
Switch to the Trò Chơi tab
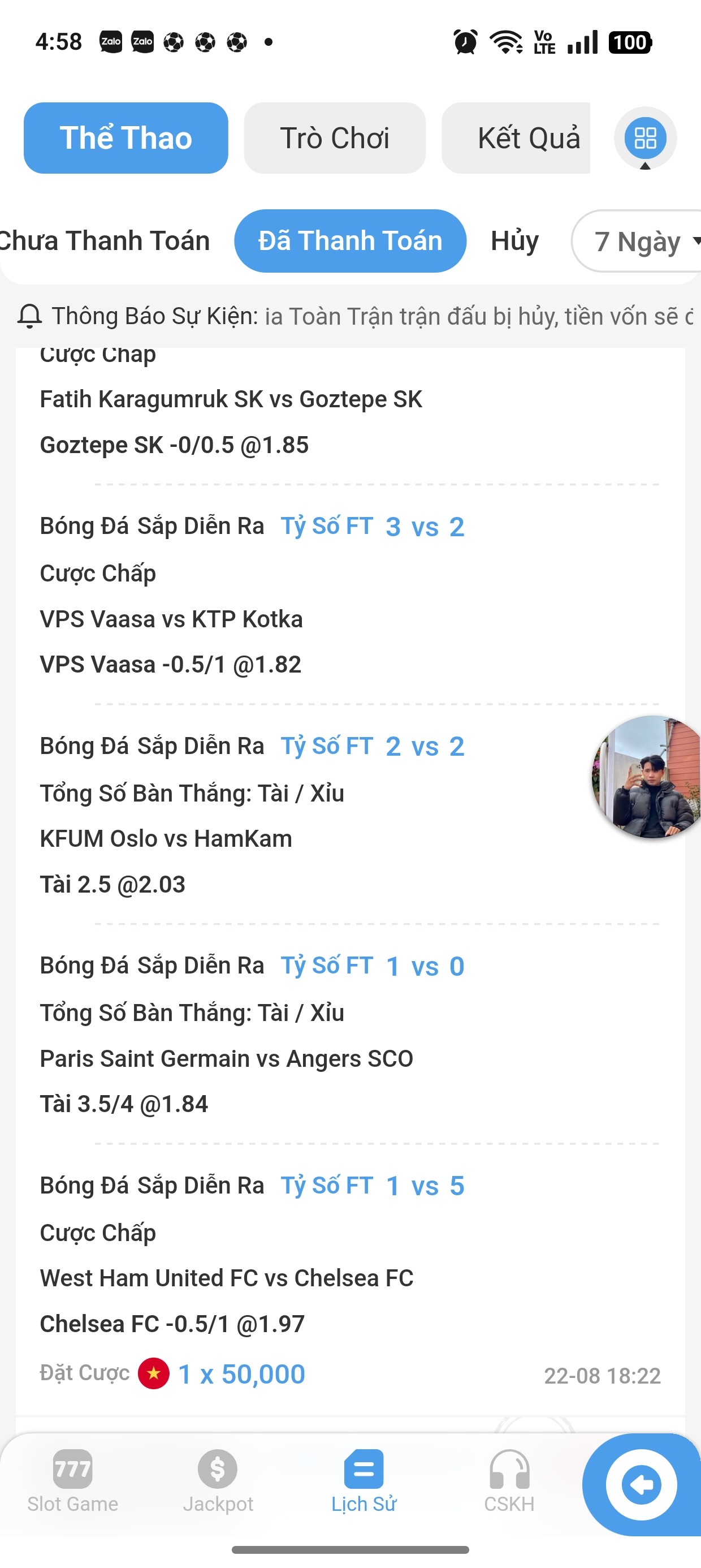[x=335, y=138]
